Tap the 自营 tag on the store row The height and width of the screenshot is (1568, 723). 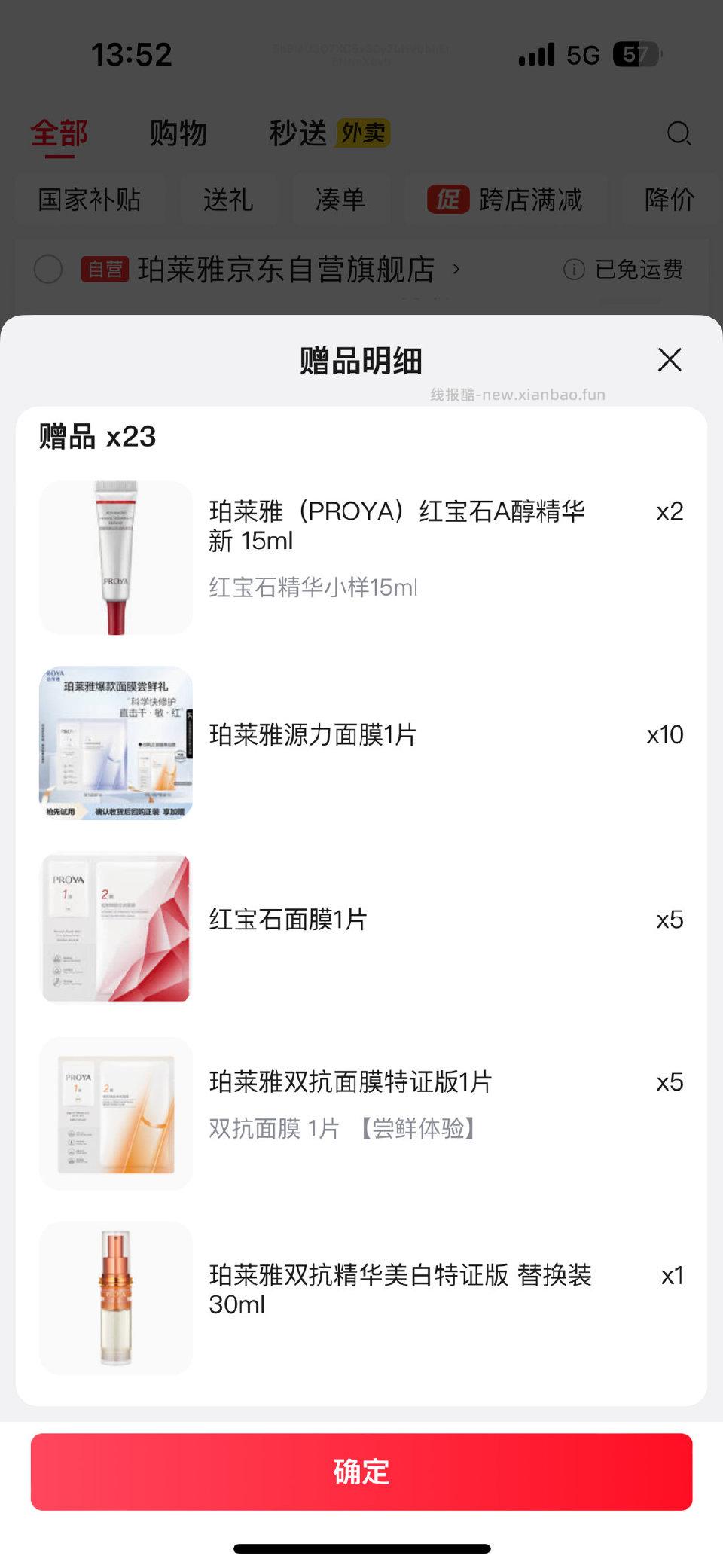tap(105, 270)
